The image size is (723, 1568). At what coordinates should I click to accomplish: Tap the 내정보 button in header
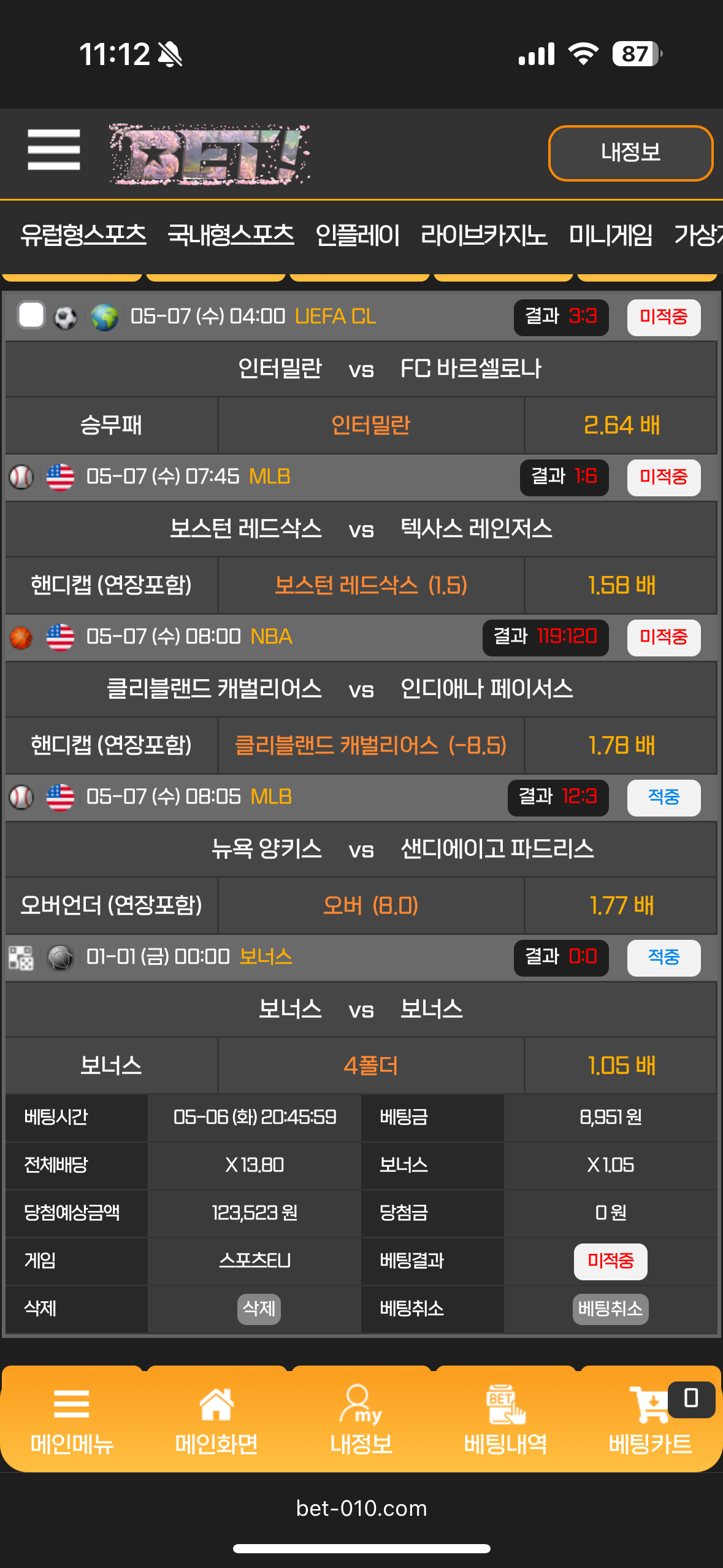pyautogui.click(x=630, y=153)
